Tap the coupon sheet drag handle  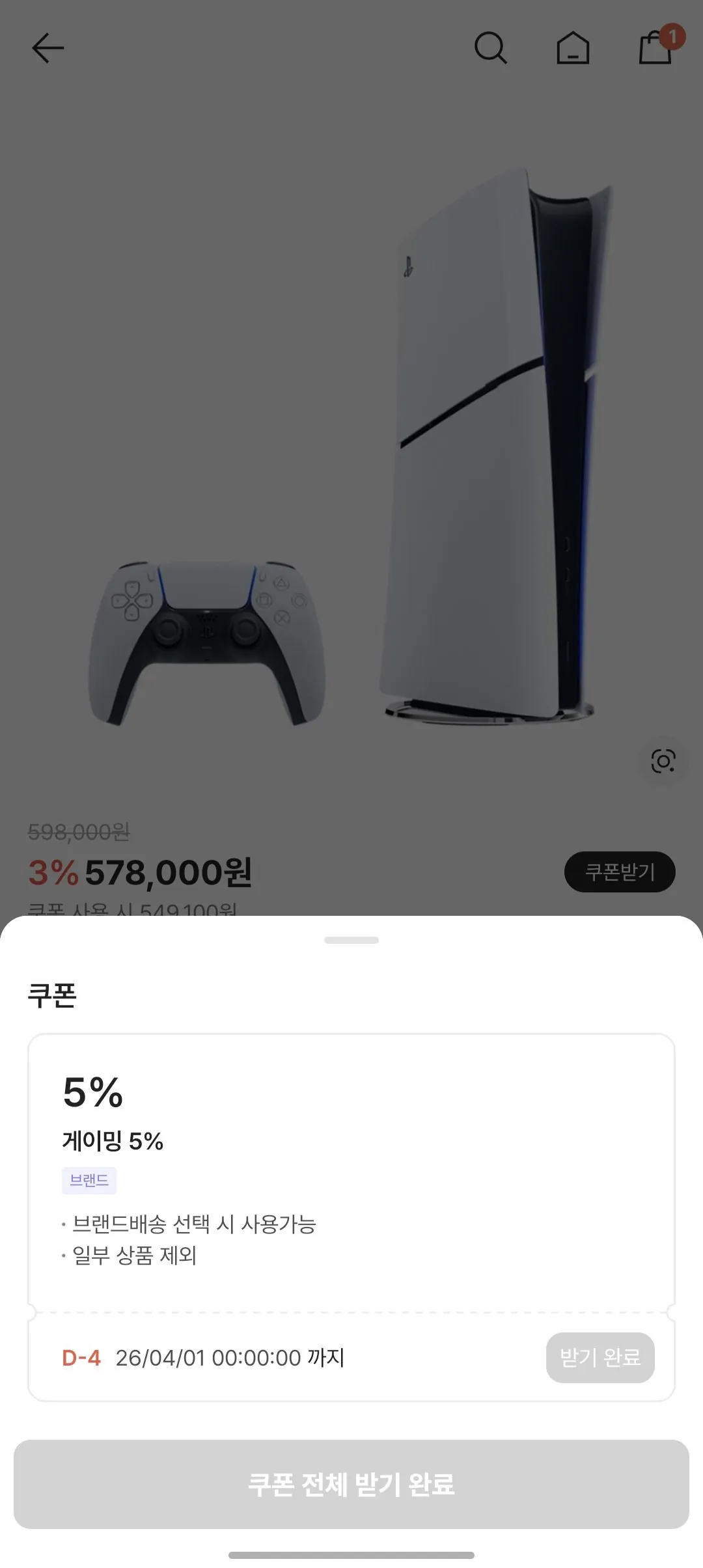351,940
